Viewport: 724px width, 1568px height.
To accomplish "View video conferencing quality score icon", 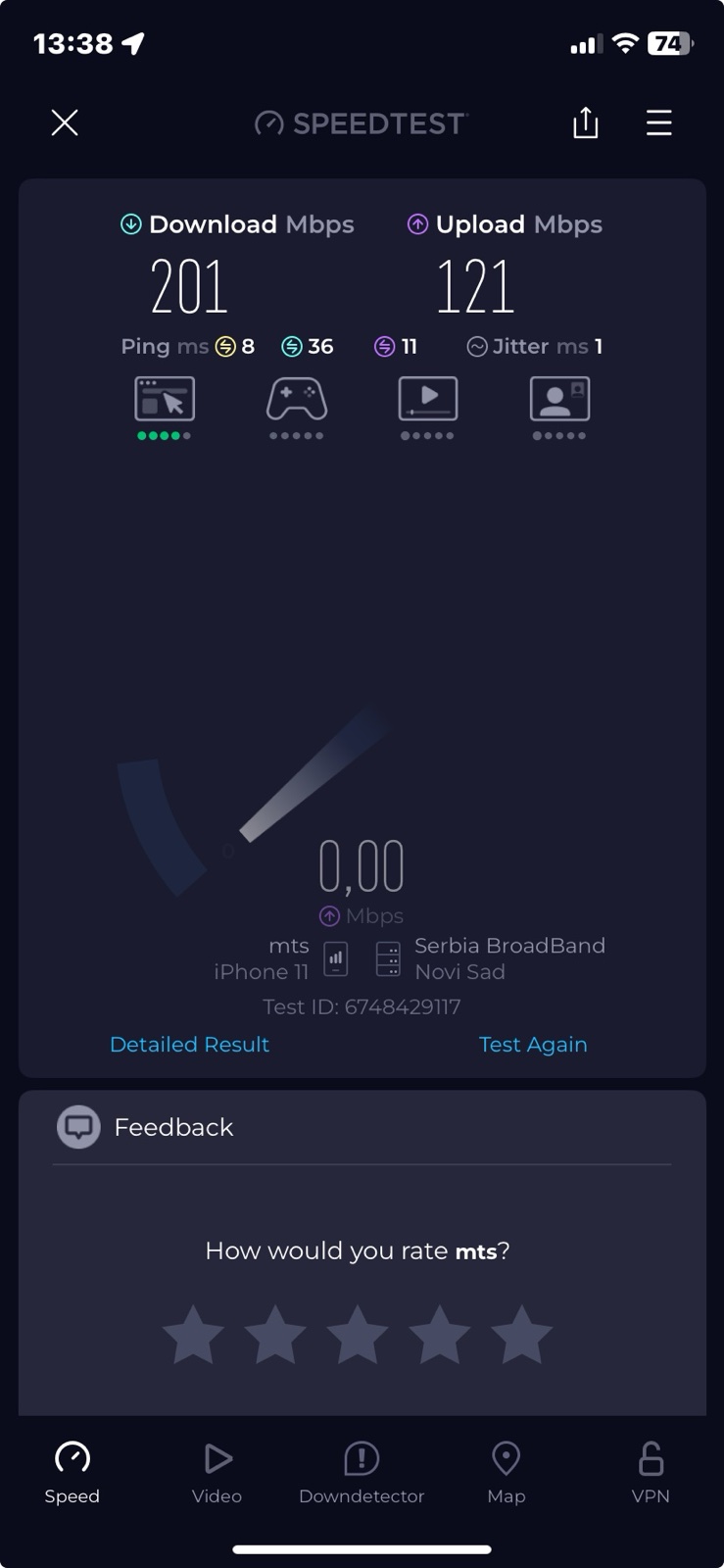I will 558,399.
